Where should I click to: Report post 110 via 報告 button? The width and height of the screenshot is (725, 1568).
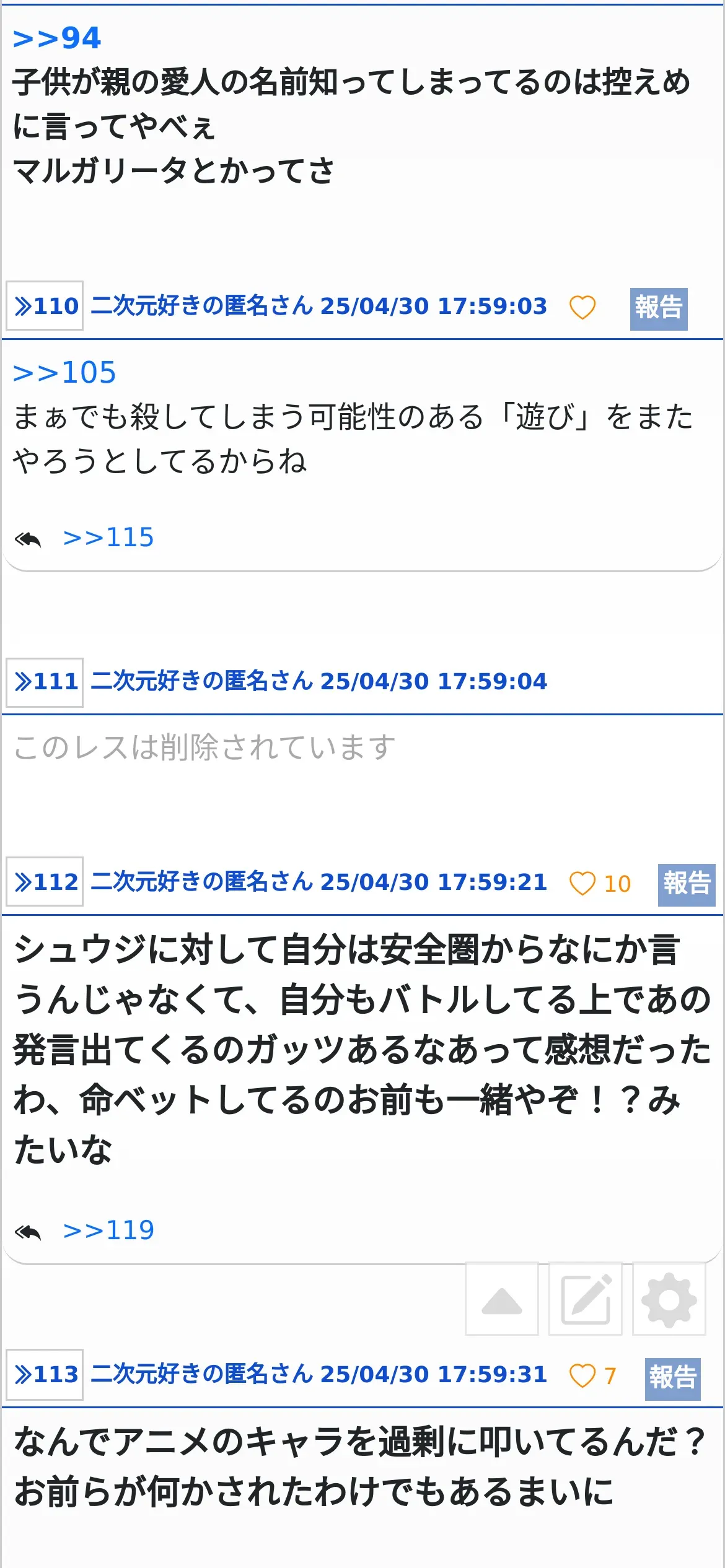659,308
